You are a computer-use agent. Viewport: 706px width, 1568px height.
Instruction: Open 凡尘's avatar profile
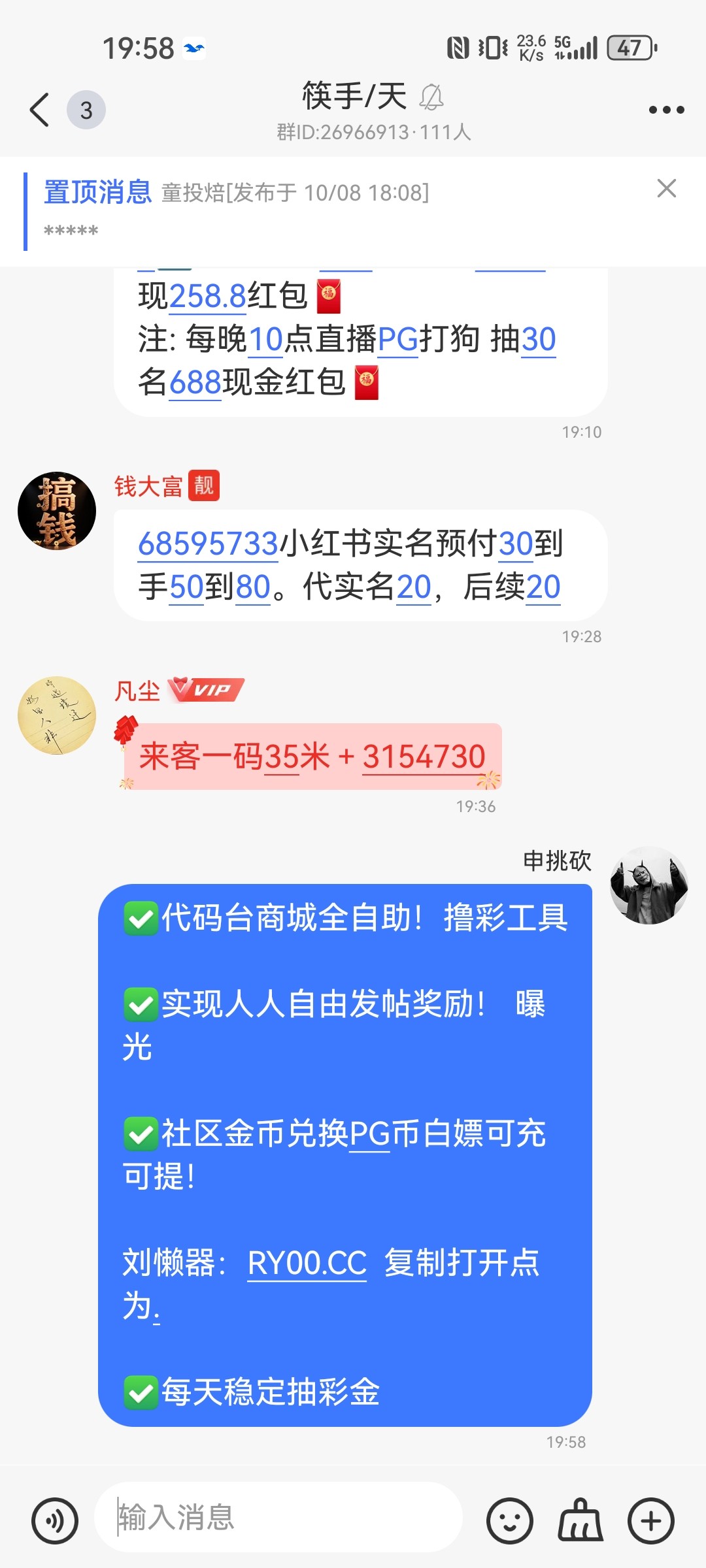[57, 715]
